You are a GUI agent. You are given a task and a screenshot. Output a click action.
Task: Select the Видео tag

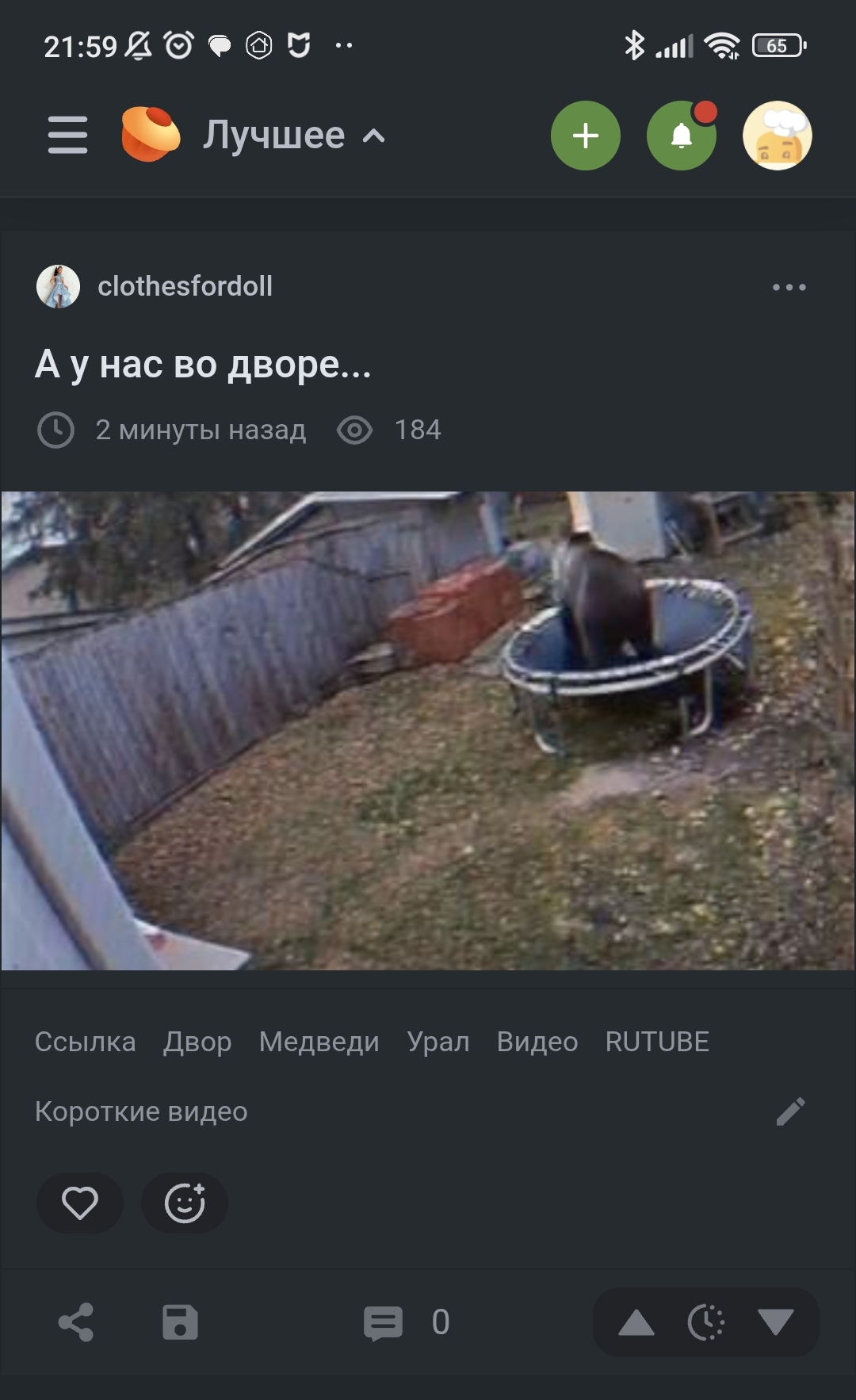point(537,1042)
